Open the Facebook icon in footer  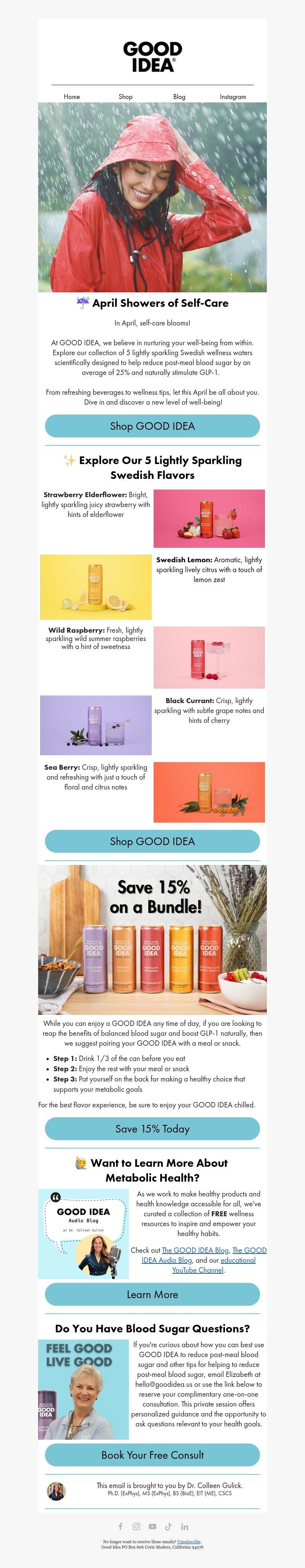[121, 1526]
